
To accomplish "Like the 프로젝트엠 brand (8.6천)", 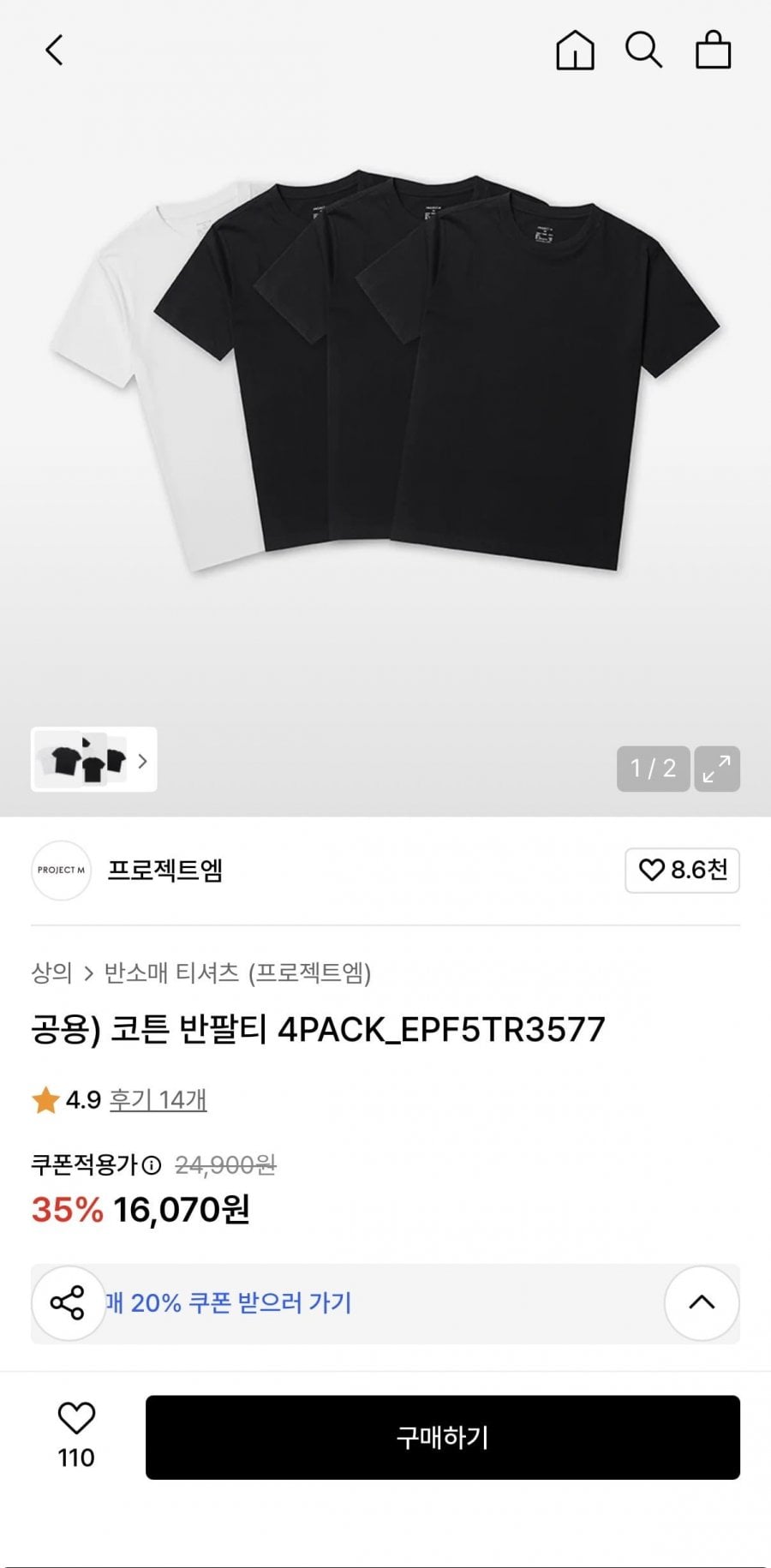I will [682, 871].
